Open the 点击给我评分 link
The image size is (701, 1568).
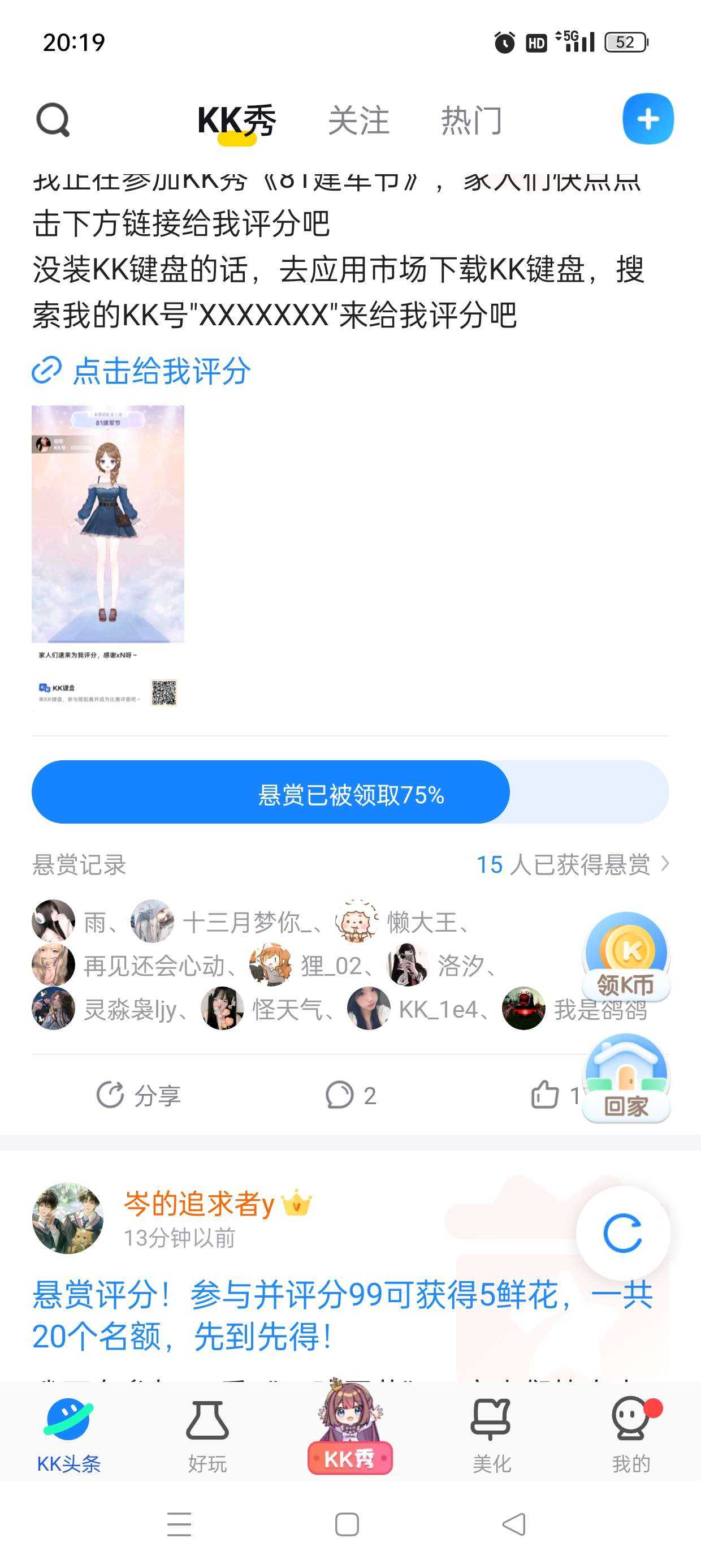pos(161,371)
